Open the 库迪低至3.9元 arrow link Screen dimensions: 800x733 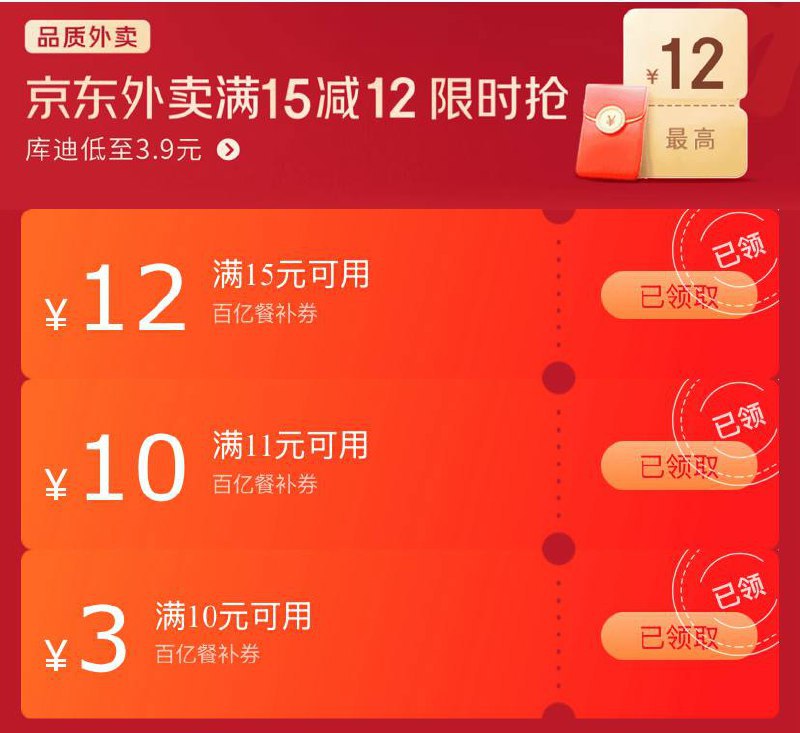tap(229, 151)
